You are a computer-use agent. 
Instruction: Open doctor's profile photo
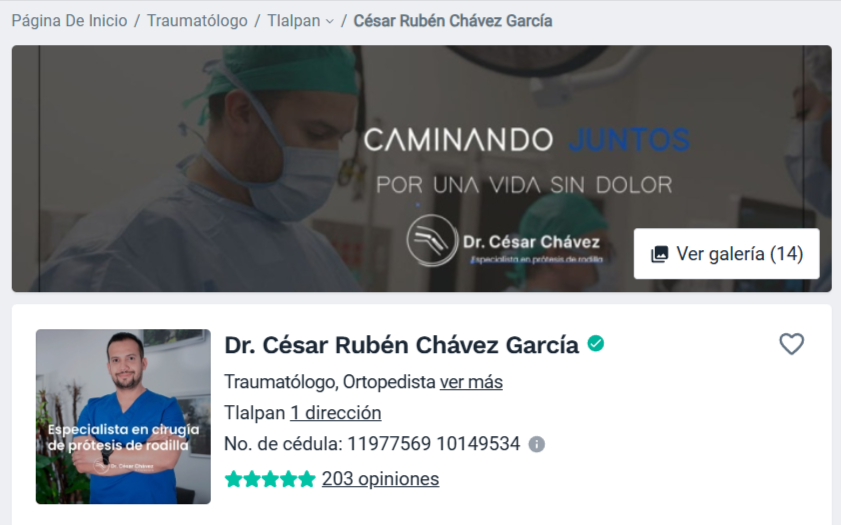pos(123,416)
